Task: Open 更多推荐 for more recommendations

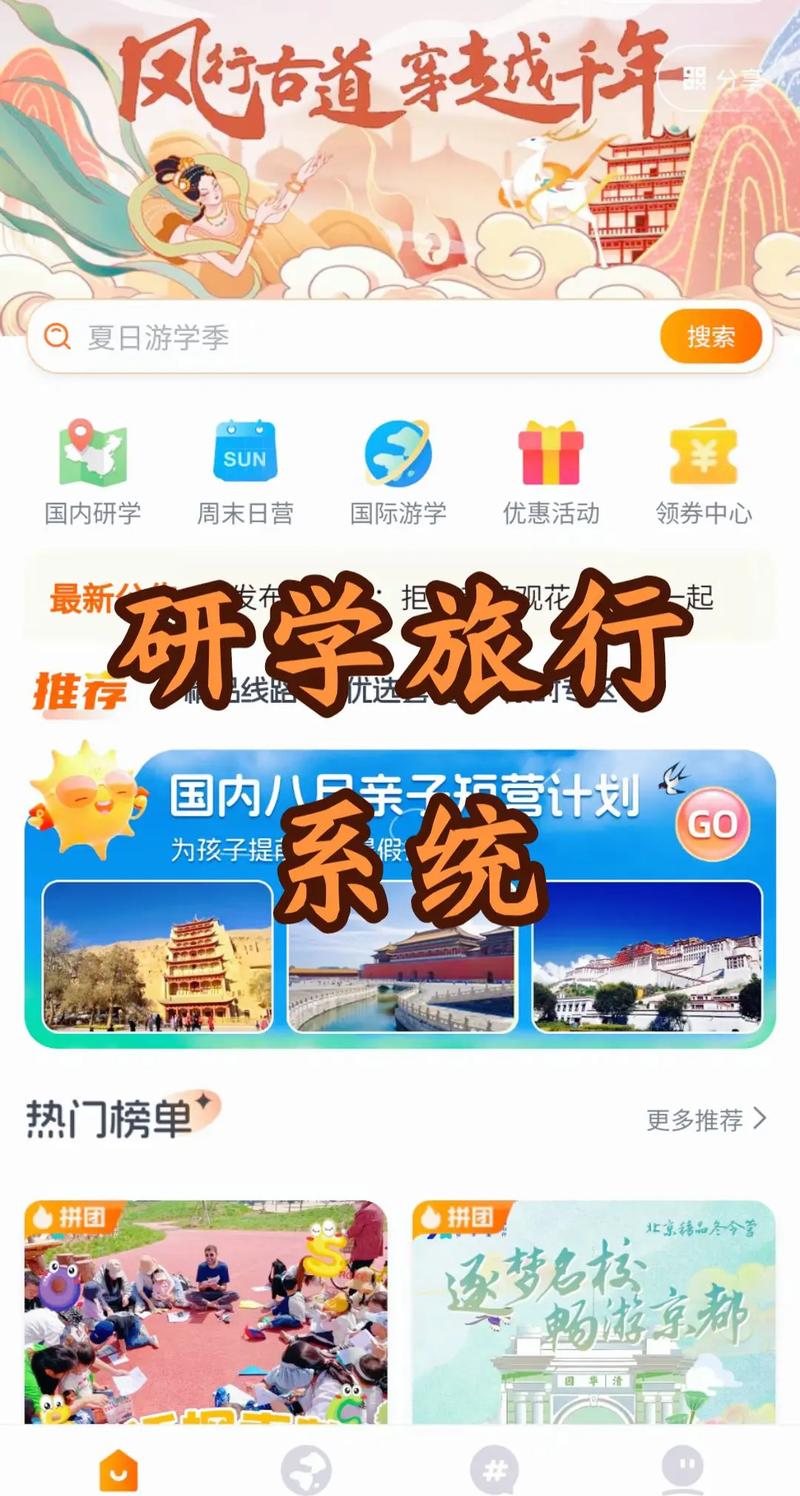Action: (705, 1119)
